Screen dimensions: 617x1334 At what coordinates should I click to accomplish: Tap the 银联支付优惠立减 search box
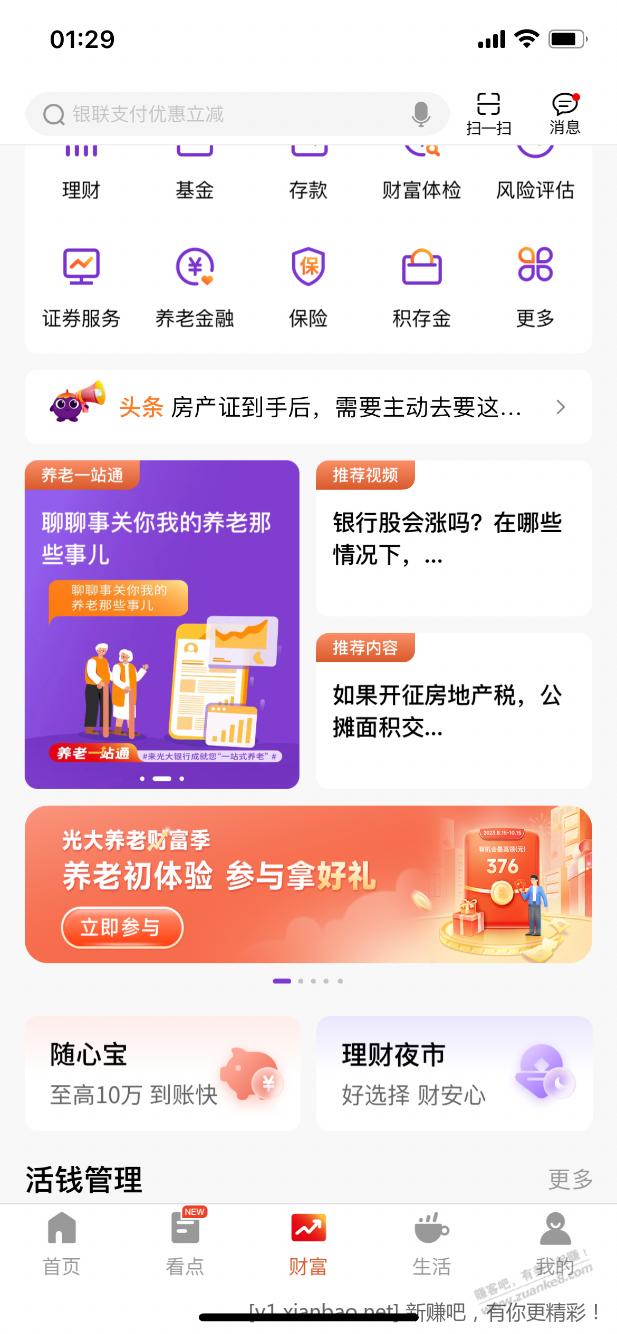tap(220, 114)
